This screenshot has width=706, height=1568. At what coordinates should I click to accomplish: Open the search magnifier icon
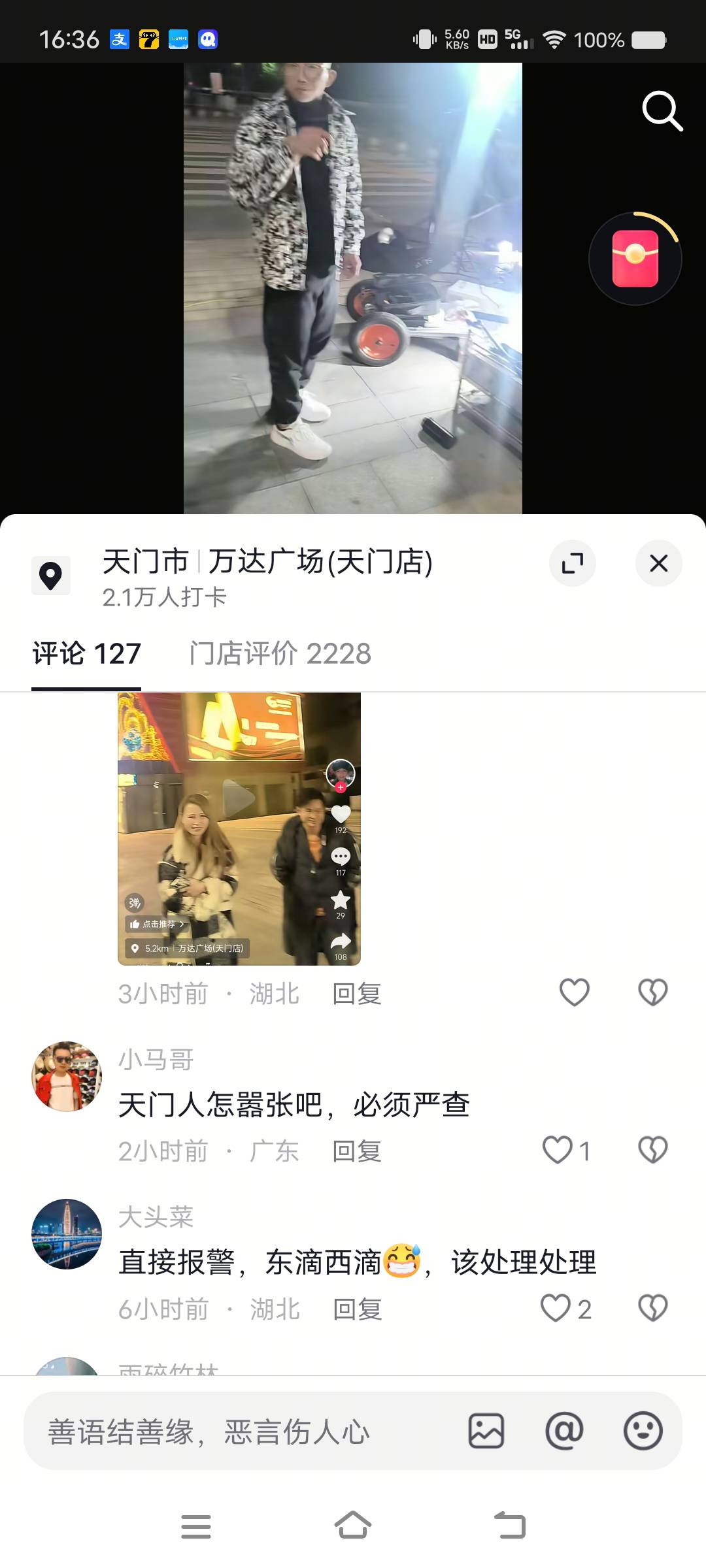click(x=662, y=111)
